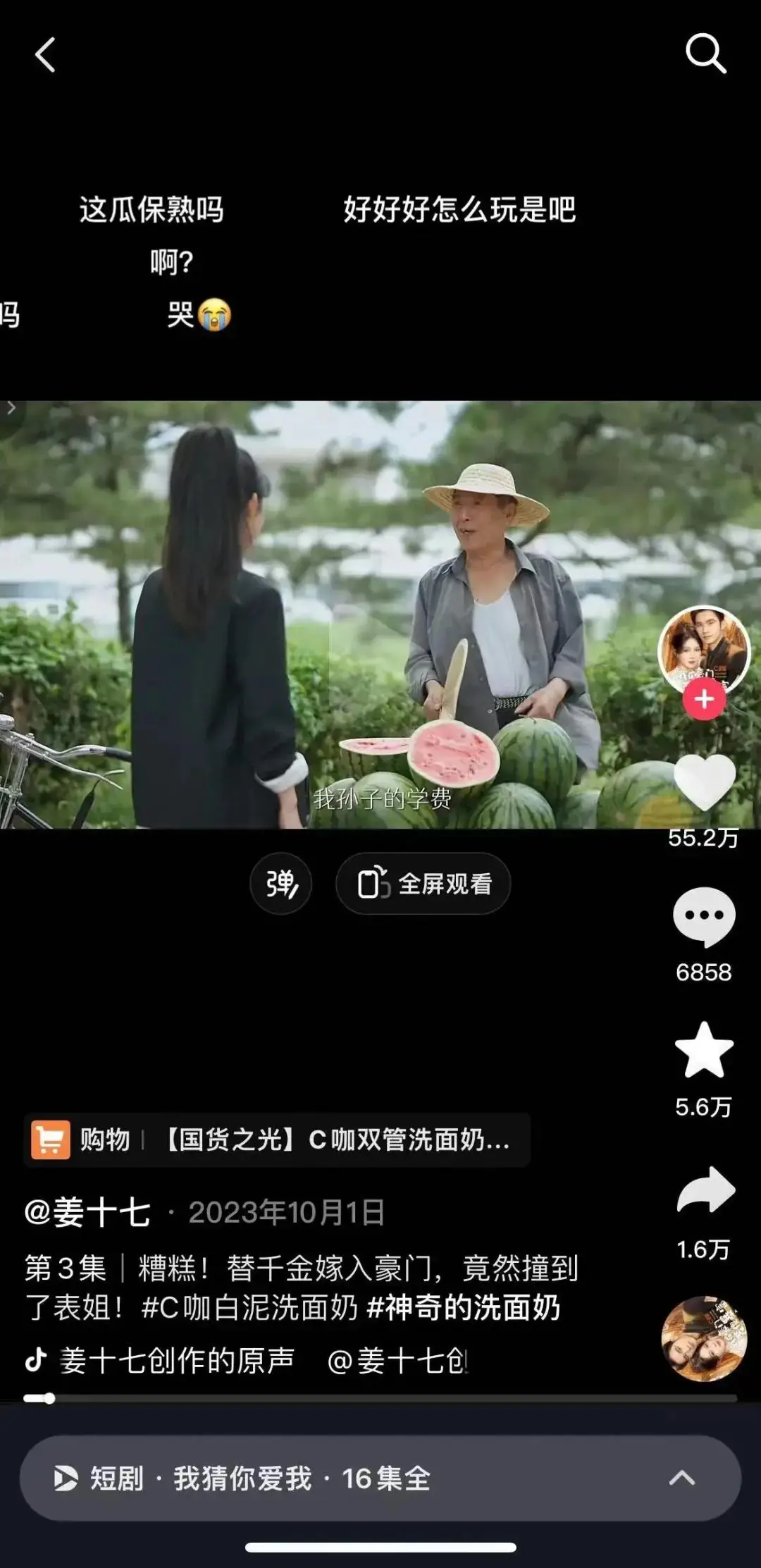Open the spinning music disc

tap(703, 1338)
